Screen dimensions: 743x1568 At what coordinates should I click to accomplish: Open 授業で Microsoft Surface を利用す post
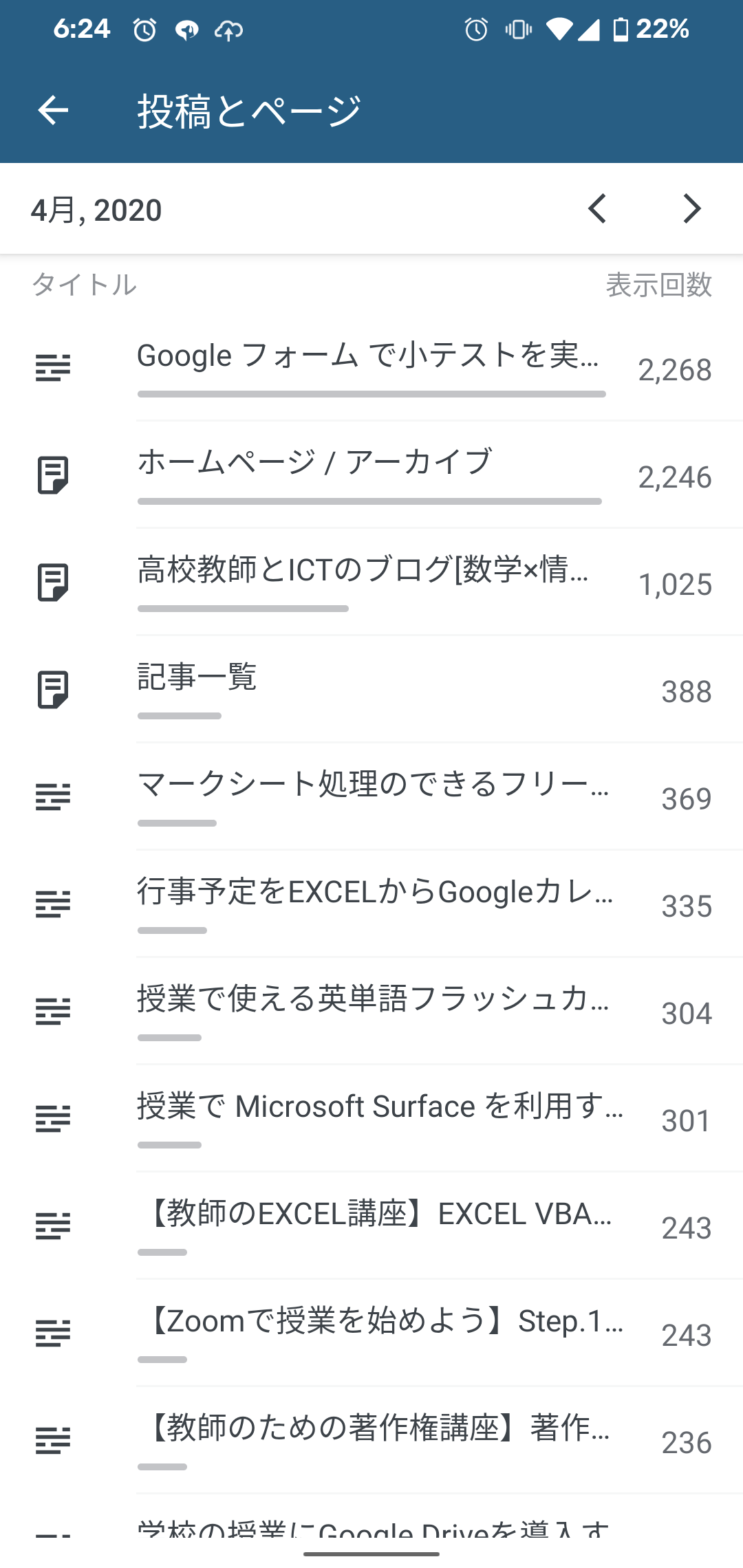point(371,1119)
